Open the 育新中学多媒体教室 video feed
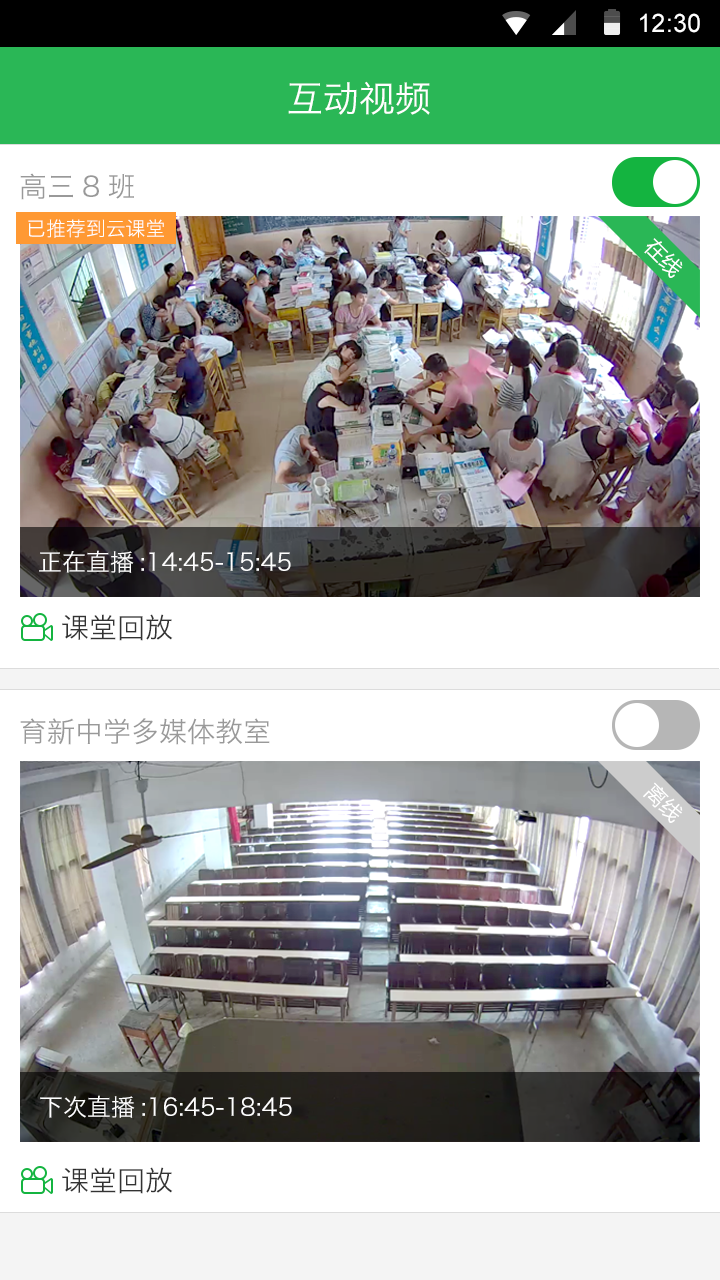The image size is (720, 1280). click(x=360, y=950)
